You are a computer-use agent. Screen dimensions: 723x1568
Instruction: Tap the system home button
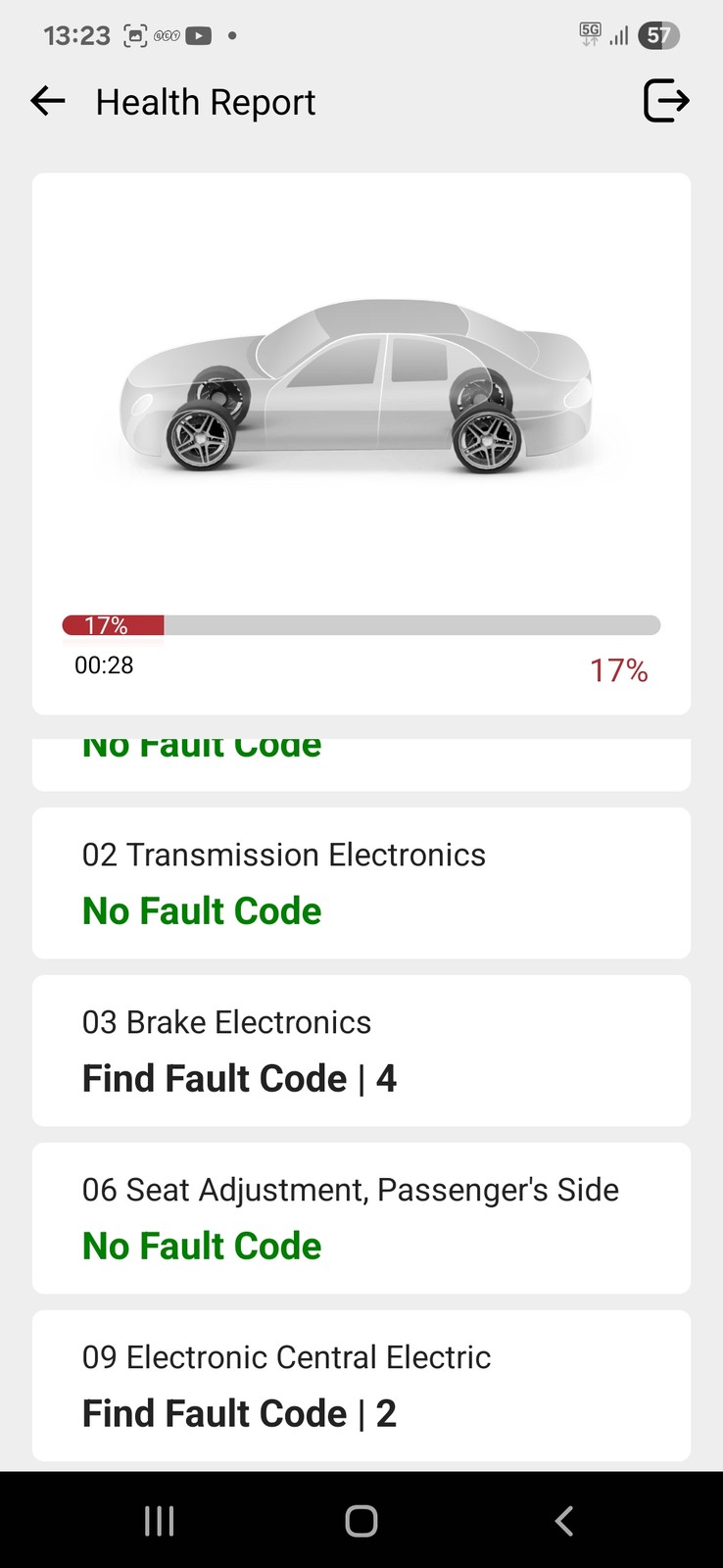tap(361, 1521)
